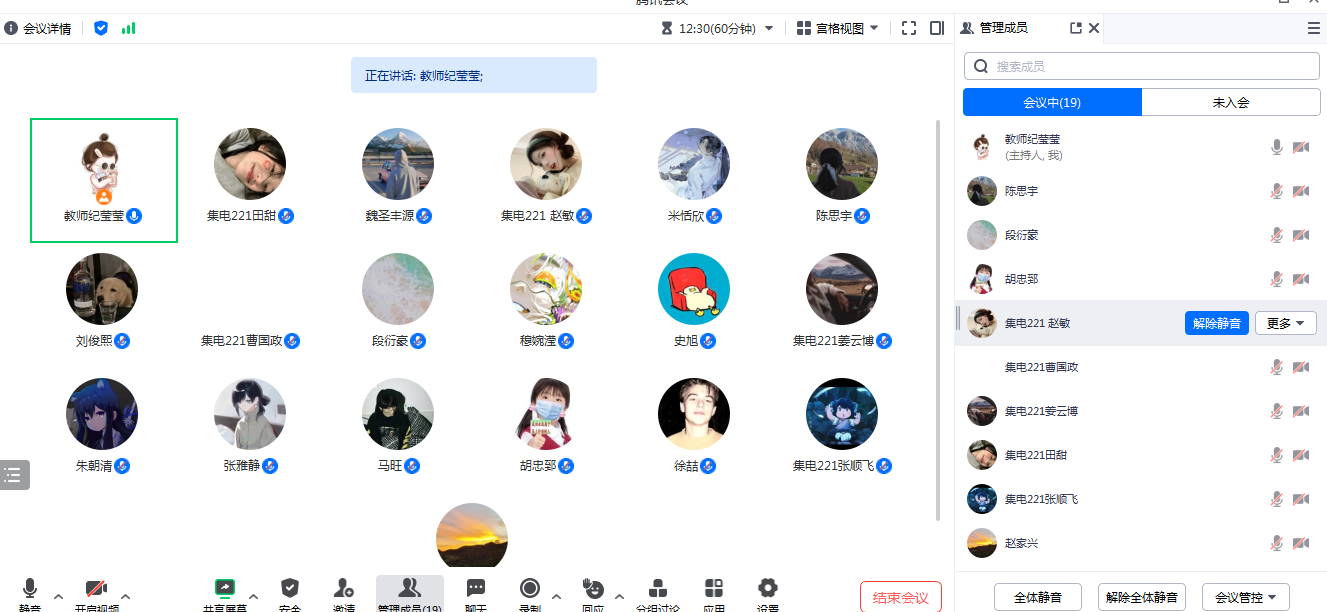Select the 会议中(19) tab
Viewport: 1327px width, 612px height.
1052,102
